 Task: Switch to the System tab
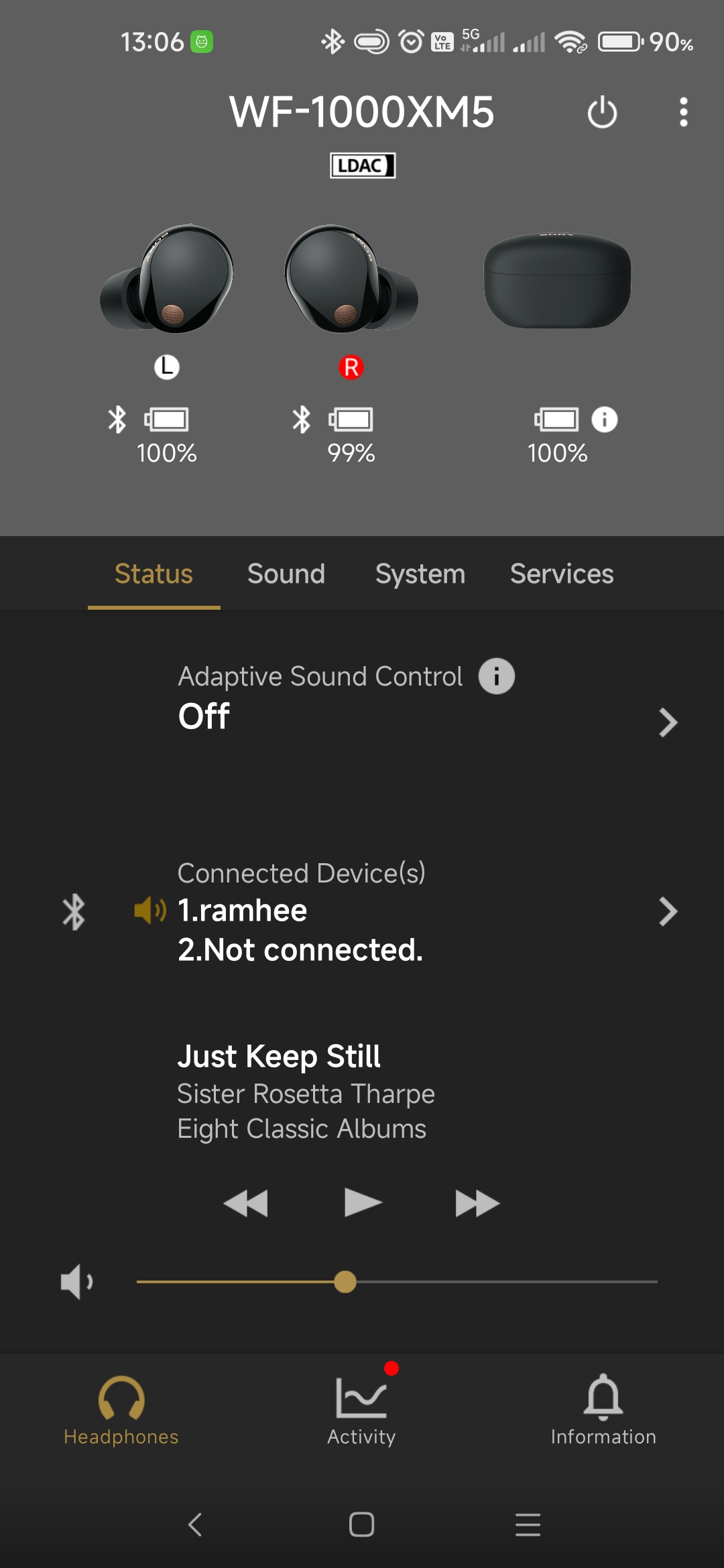(420, 574)
